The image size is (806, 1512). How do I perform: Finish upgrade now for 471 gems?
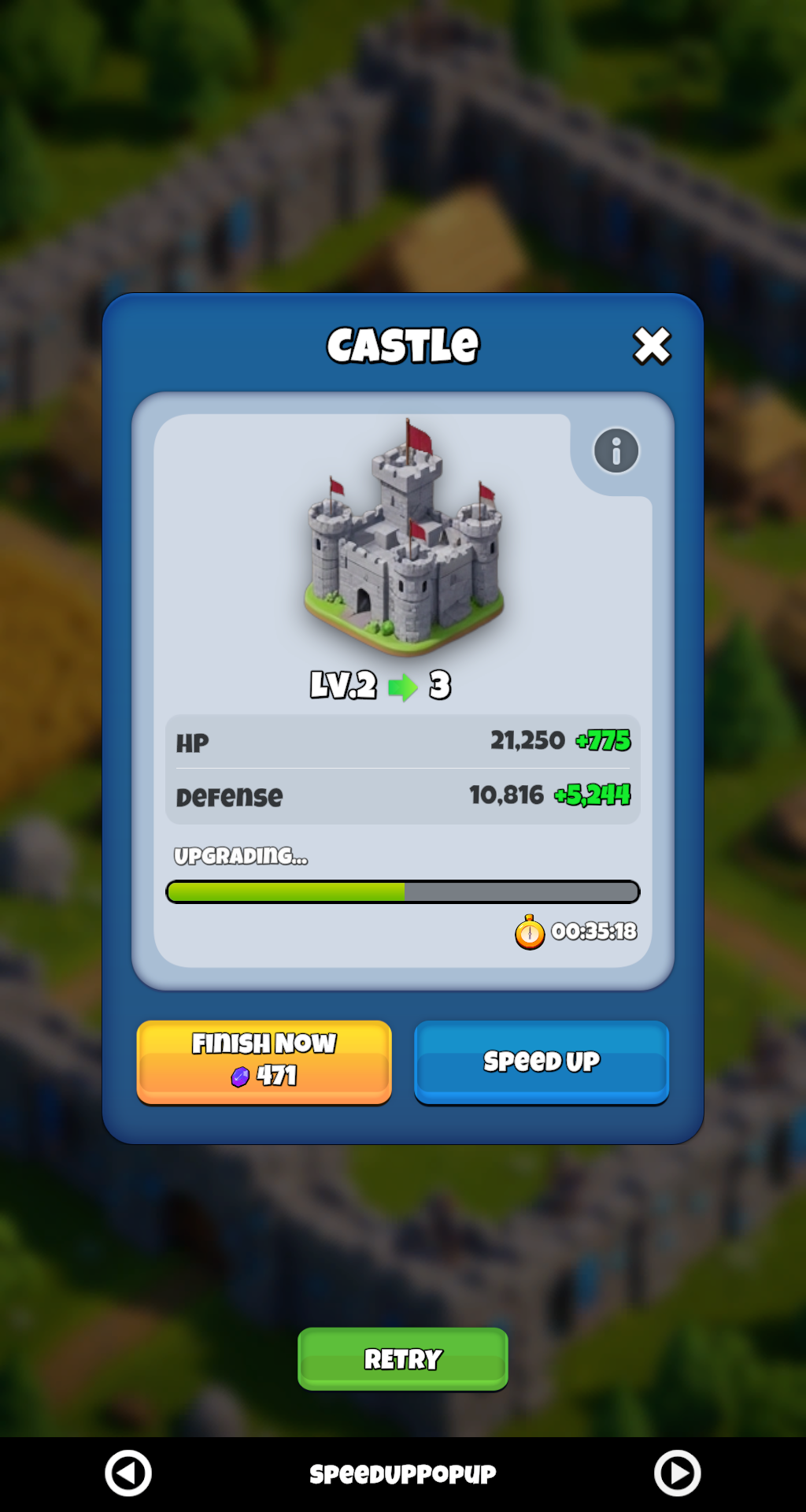click(264, 1060)
